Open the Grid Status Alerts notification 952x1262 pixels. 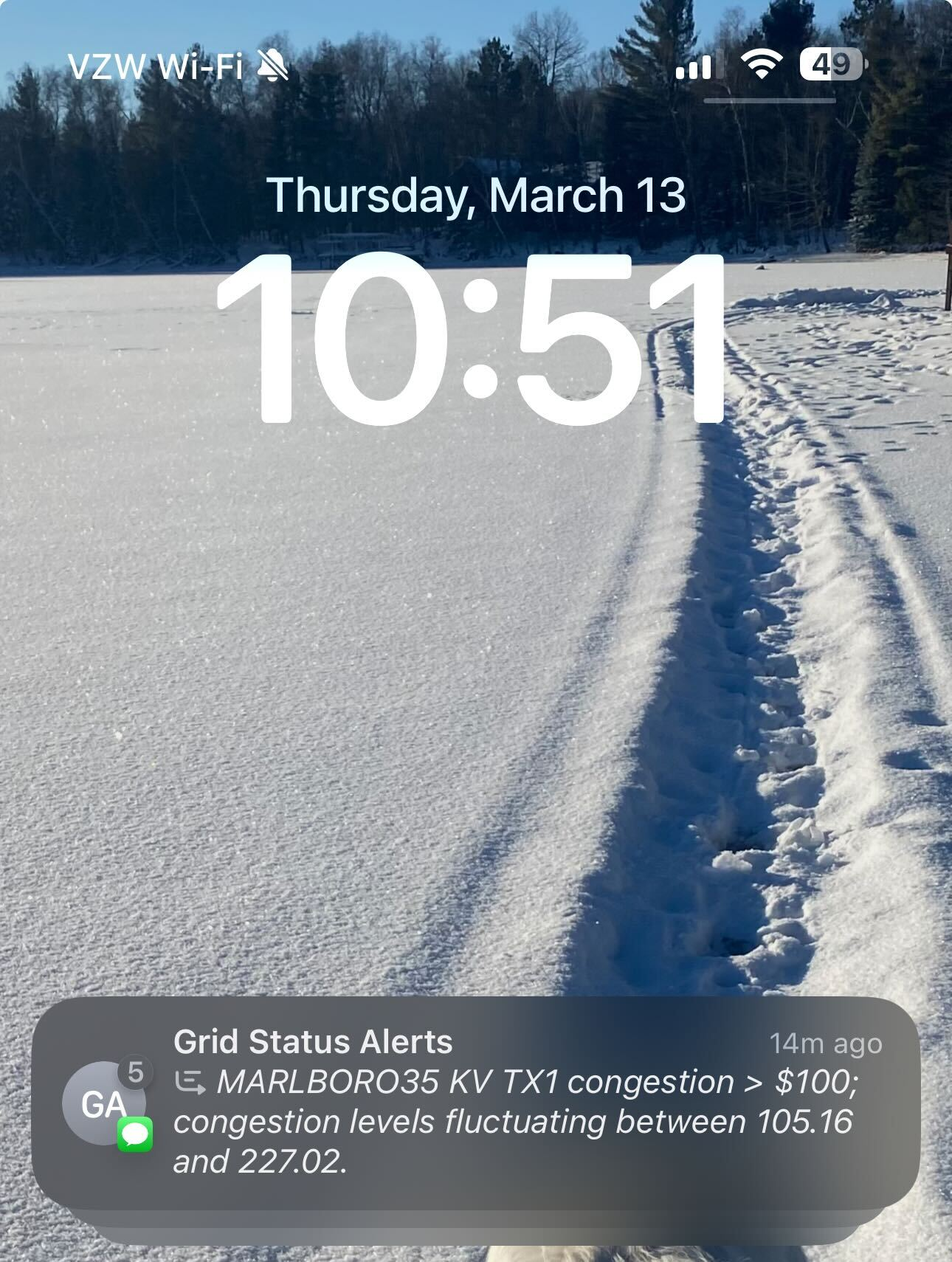476,1103
